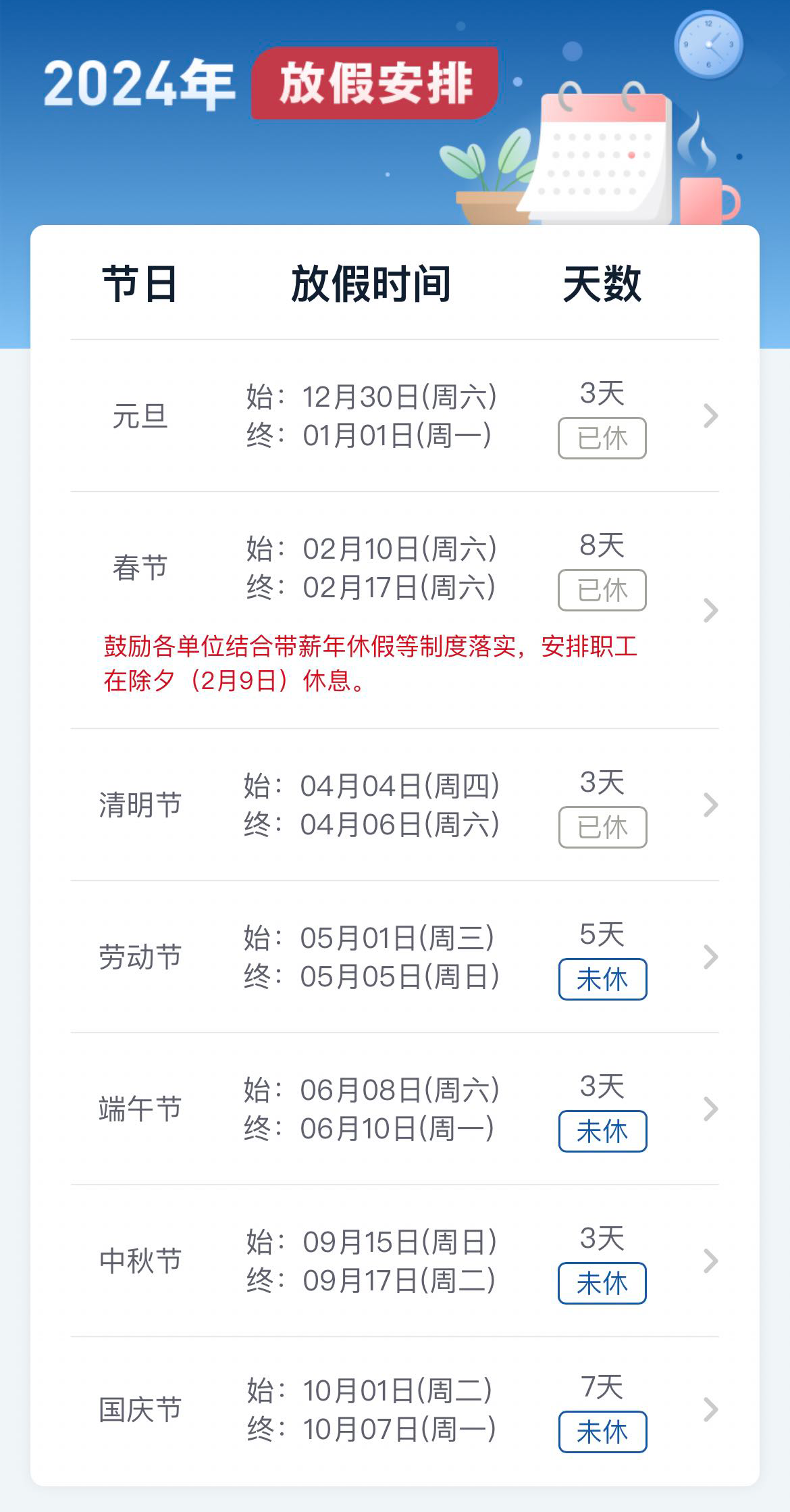Screen dimensions: 790x1512
Task: Open the 劳动节 holiday row
Action: tap(395, 957)
